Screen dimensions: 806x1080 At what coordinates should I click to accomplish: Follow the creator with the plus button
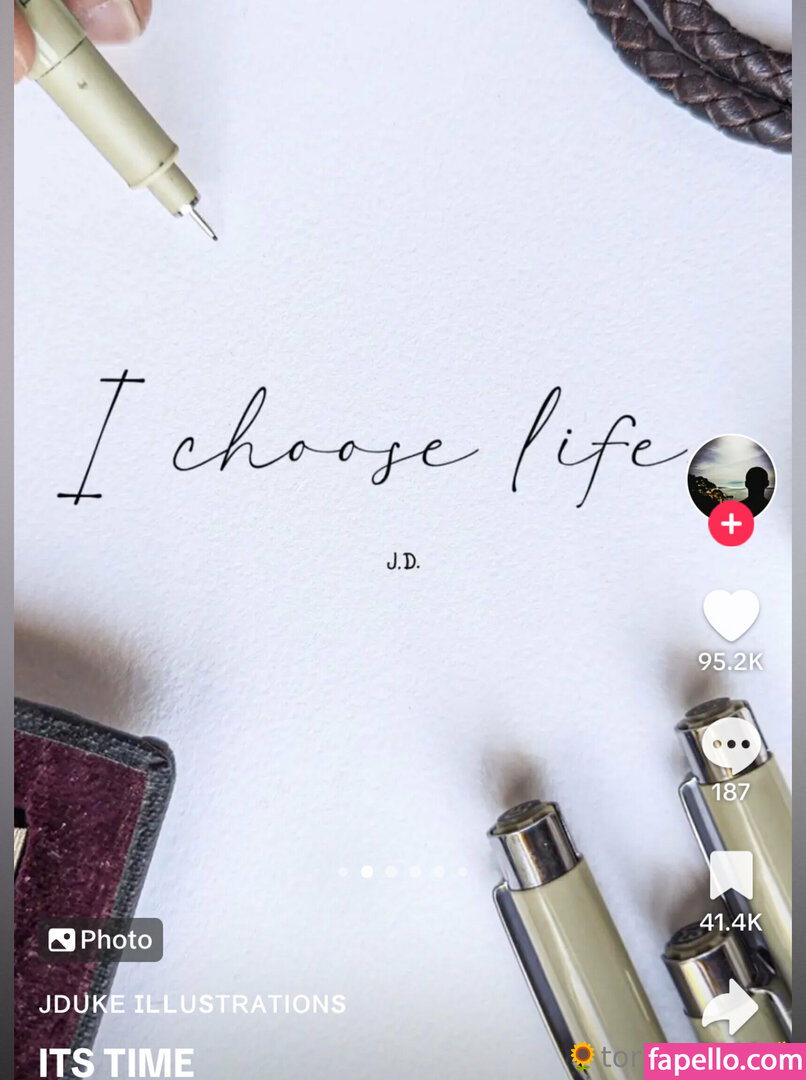coord(731,523)
